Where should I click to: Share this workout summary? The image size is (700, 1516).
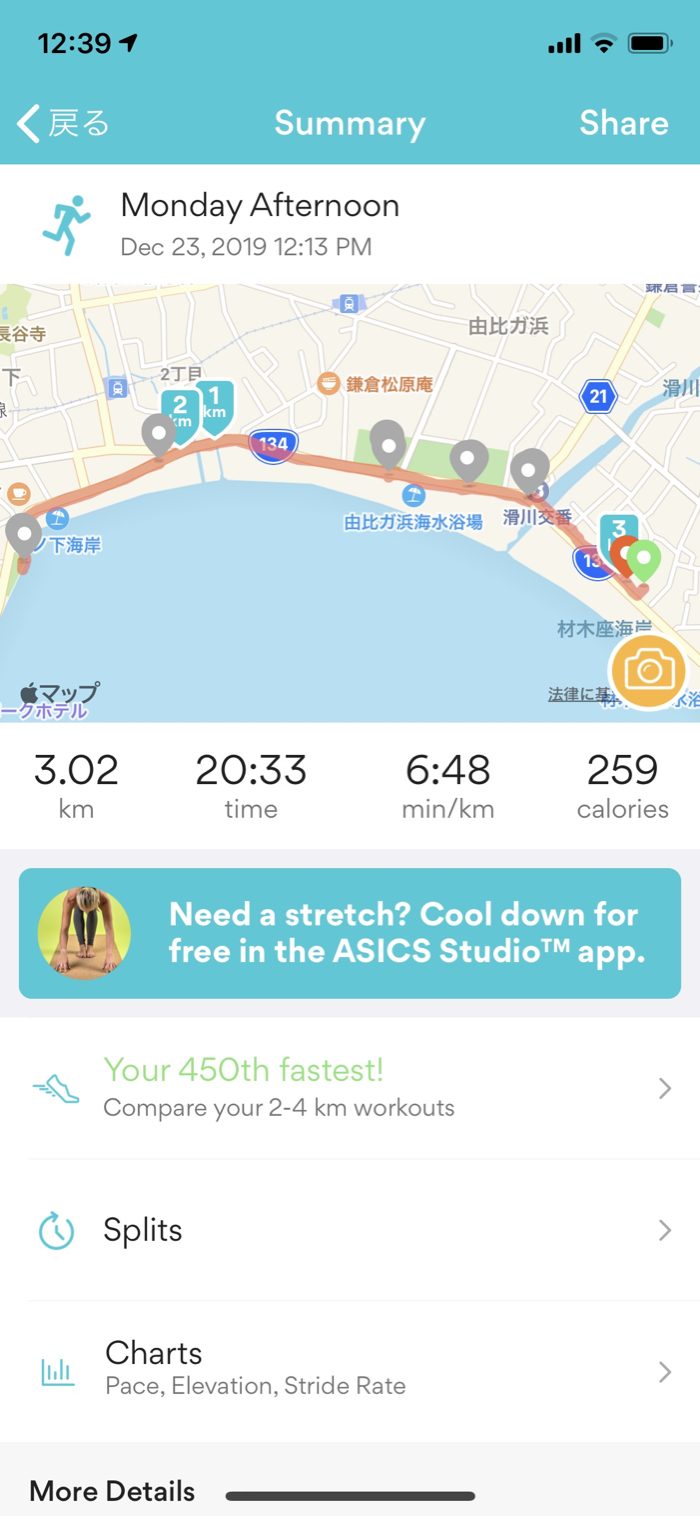(623, 123)
